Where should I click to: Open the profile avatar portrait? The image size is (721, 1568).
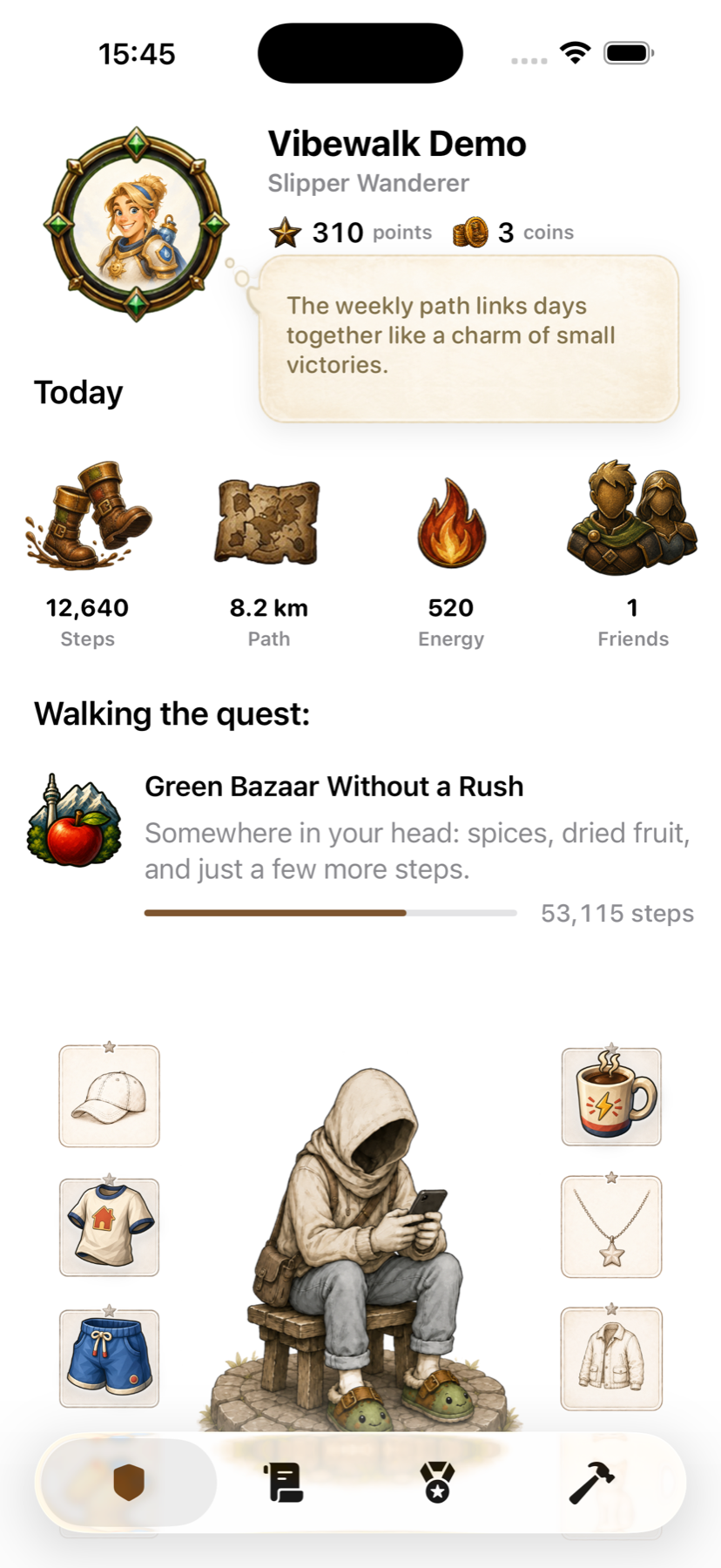pos(137,224)
